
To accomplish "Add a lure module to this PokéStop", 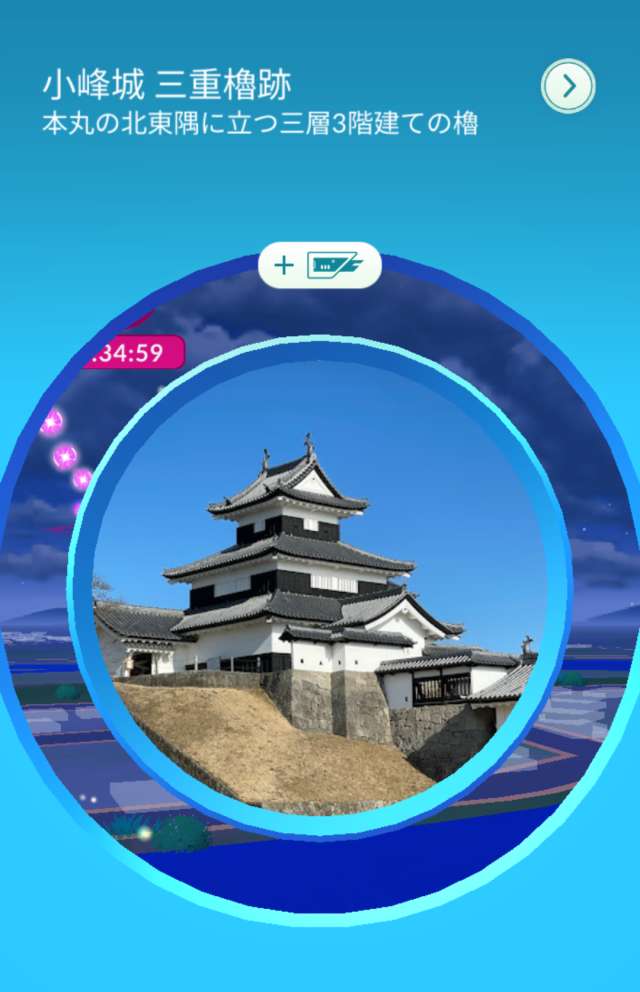I will point(320,265).
